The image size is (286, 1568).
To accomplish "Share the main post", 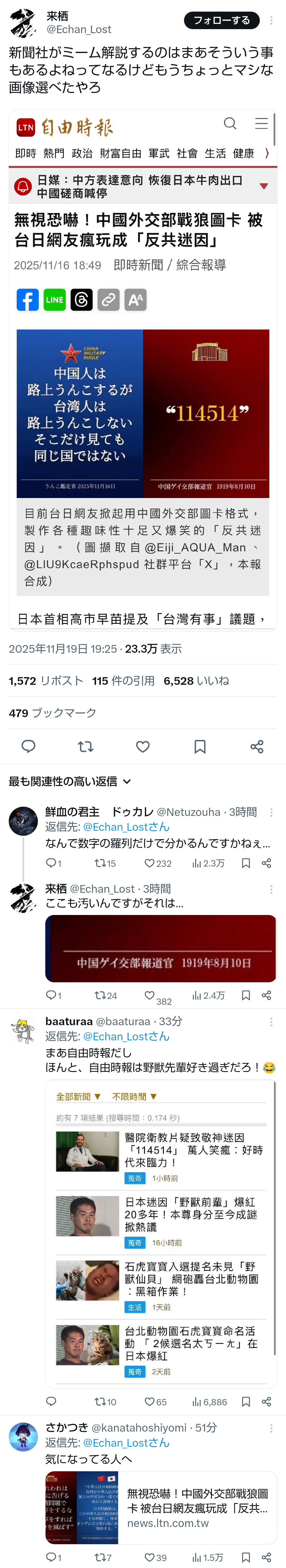I will click(x=257, y=746).
